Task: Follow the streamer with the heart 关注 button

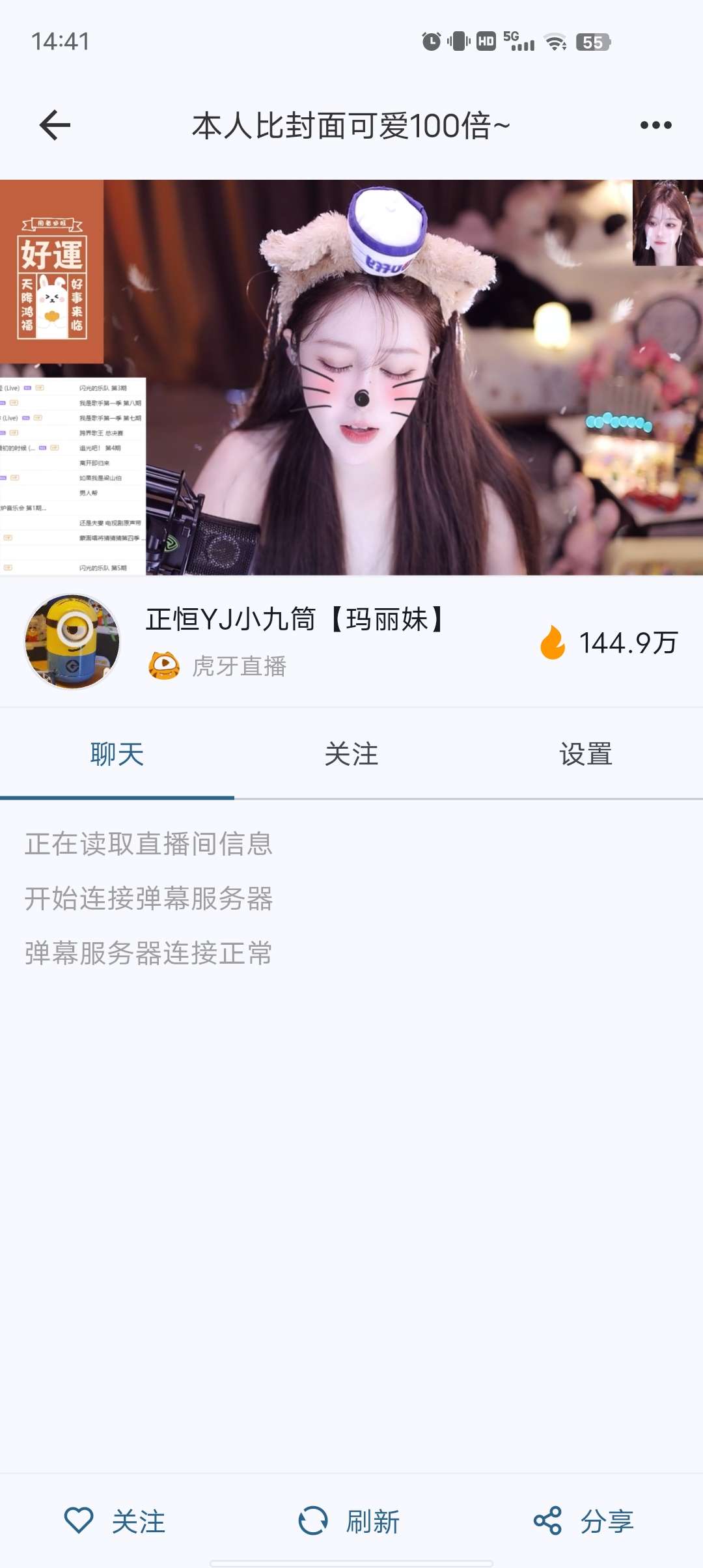Action: (116, 1521)
